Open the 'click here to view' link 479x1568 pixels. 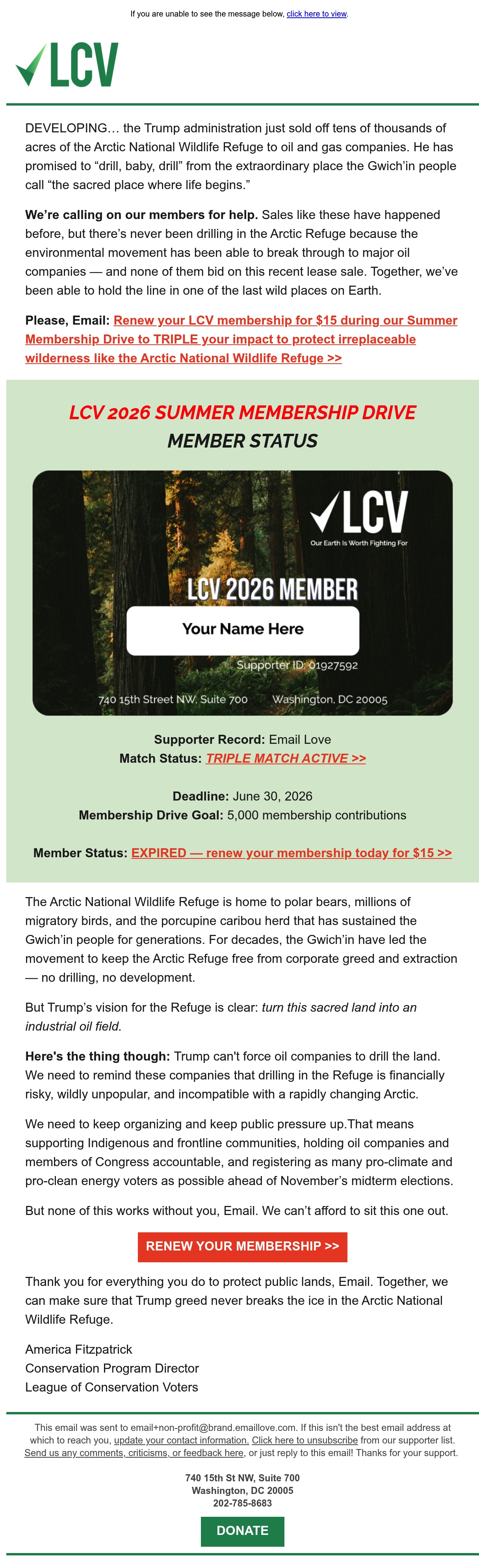tap(316, 14)
